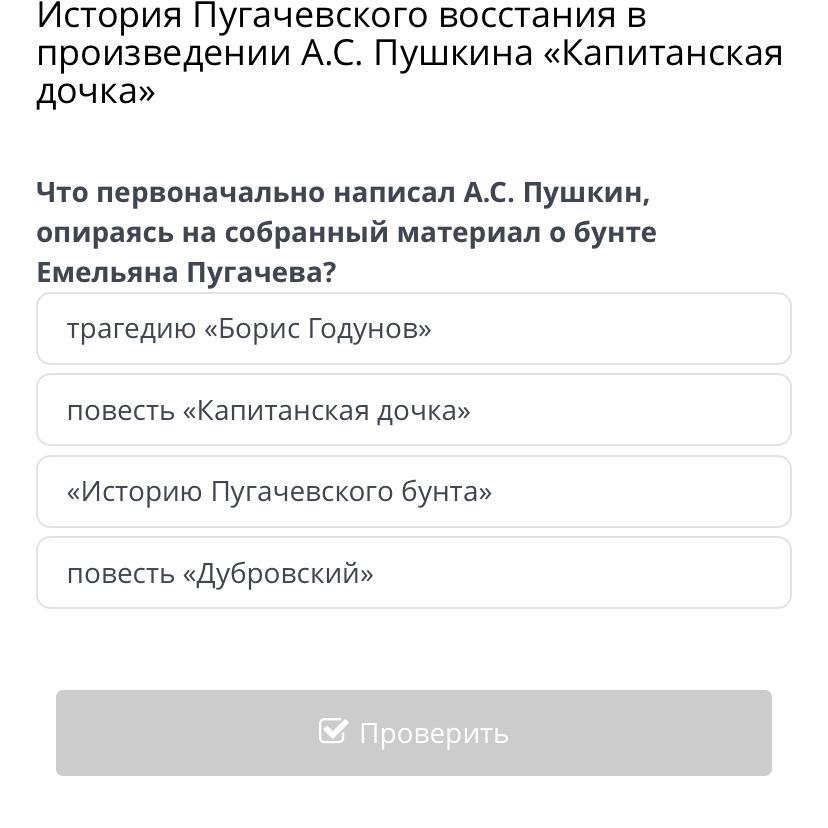Tap the Проверить button
This screenshot has height=828, width=828.
pyautogui.click(x=413, y=733)
